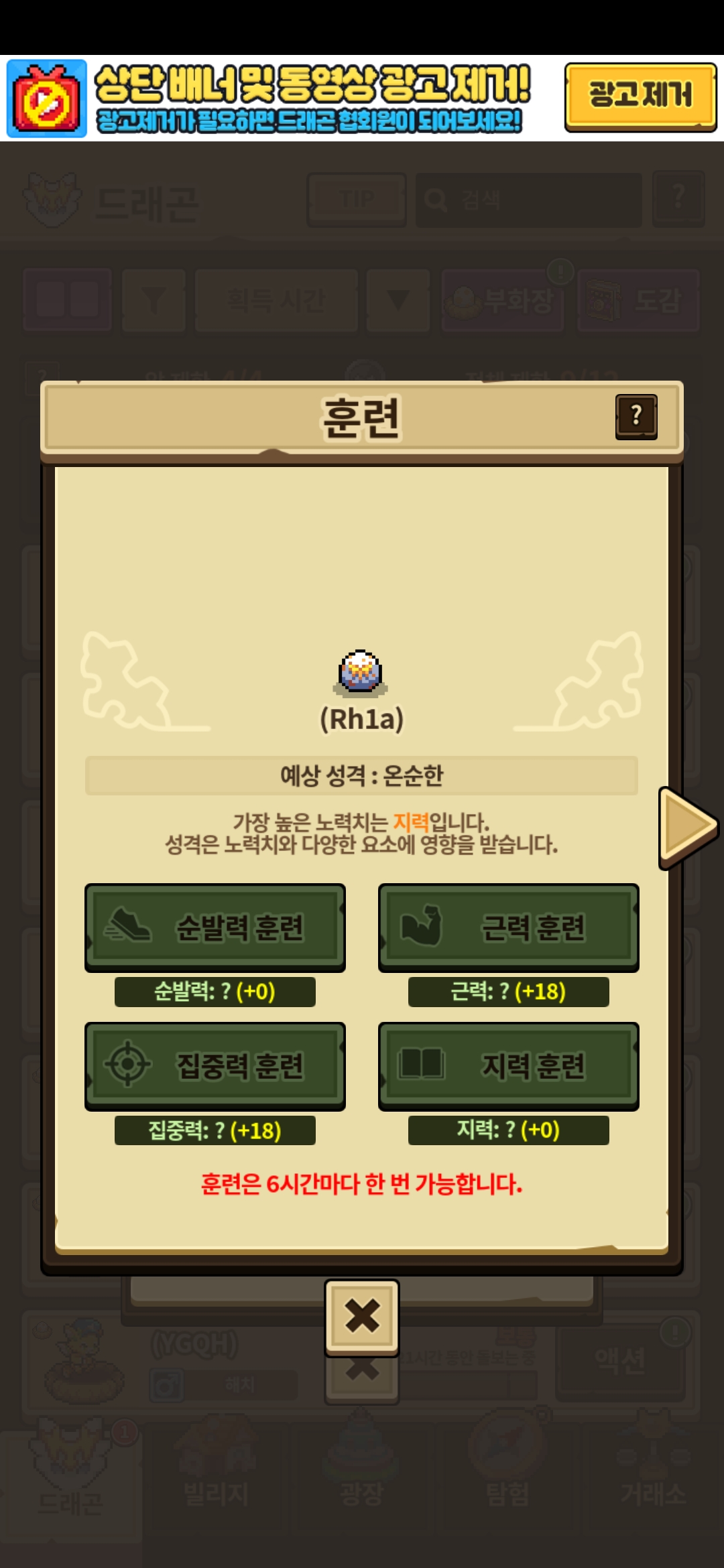Start 순발력 훈련
The height and width of the screenshot is (1568, 724).
[215, 927]
